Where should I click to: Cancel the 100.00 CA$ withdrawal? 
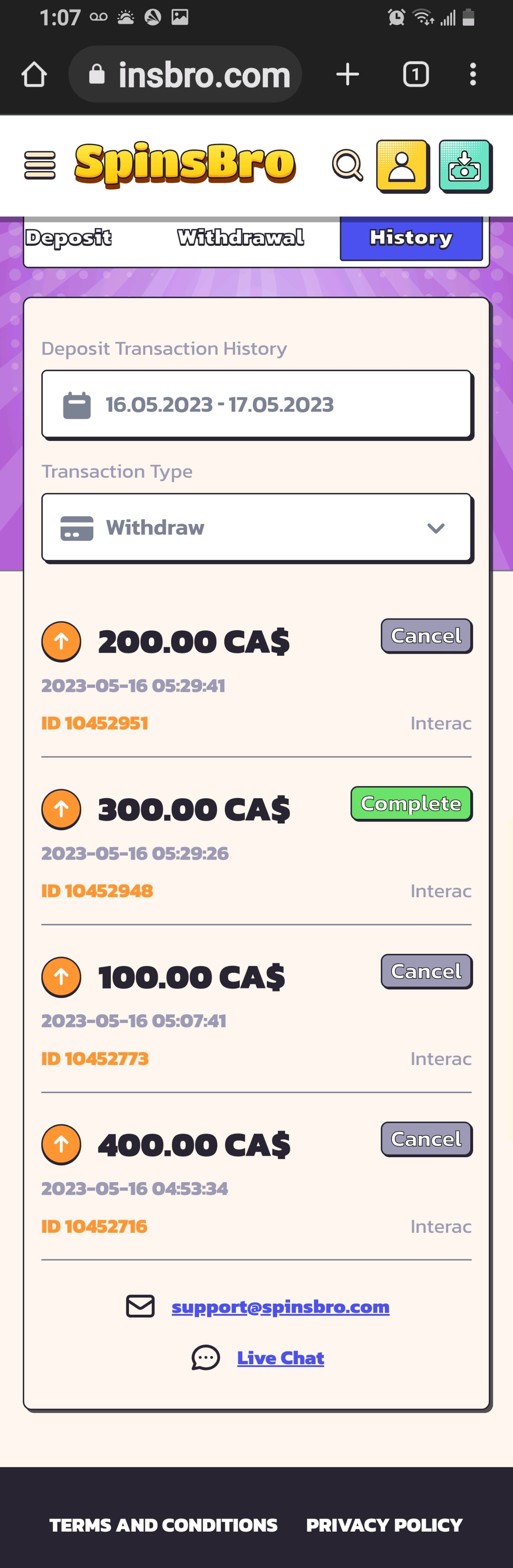pyautogui.click(x=426, y=972)
